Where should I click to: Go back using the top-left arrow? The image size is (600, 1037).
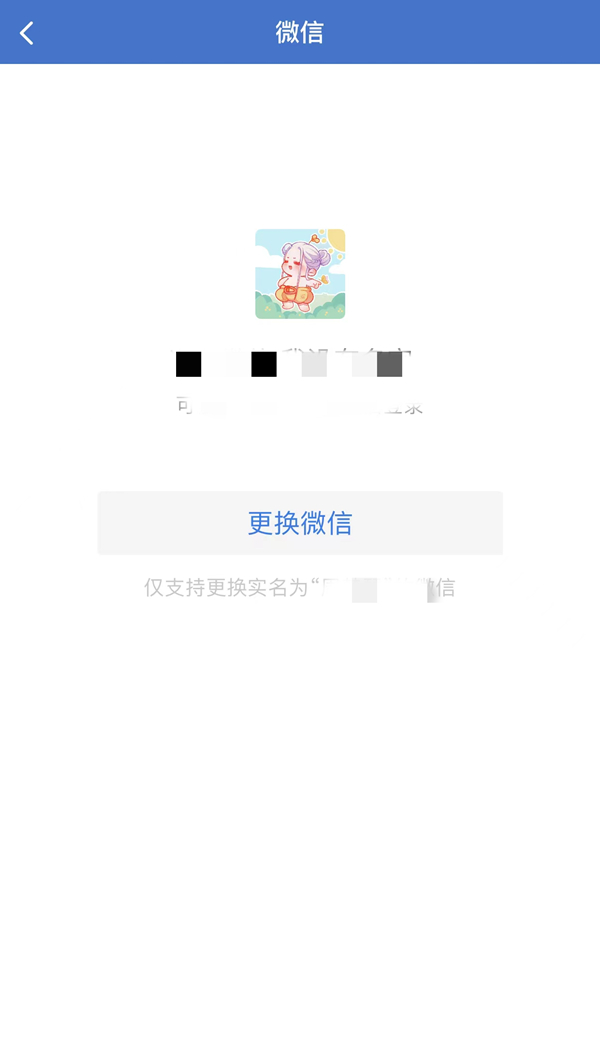(27, 33)
